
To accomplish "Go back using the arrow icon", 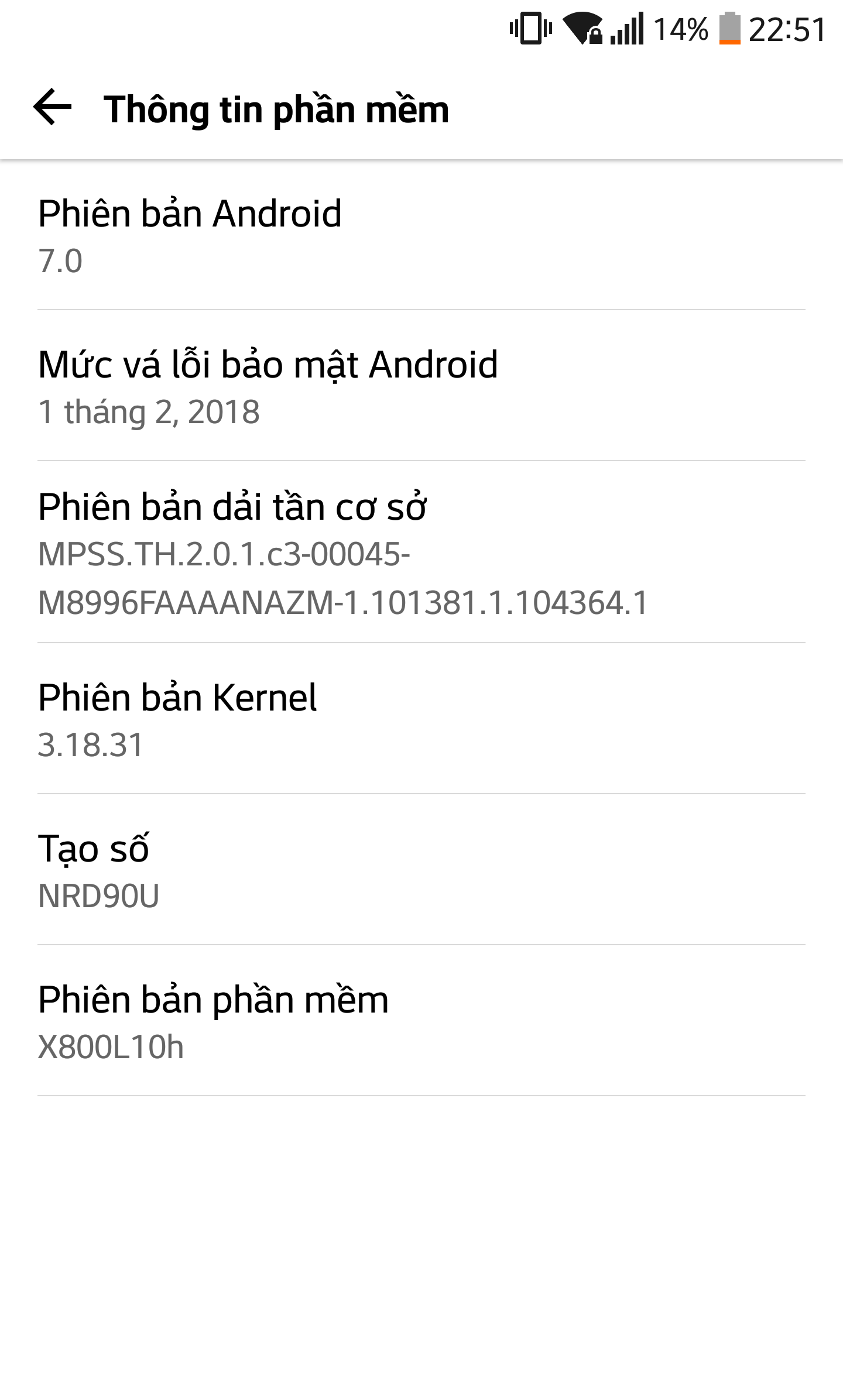I will 53,108.
